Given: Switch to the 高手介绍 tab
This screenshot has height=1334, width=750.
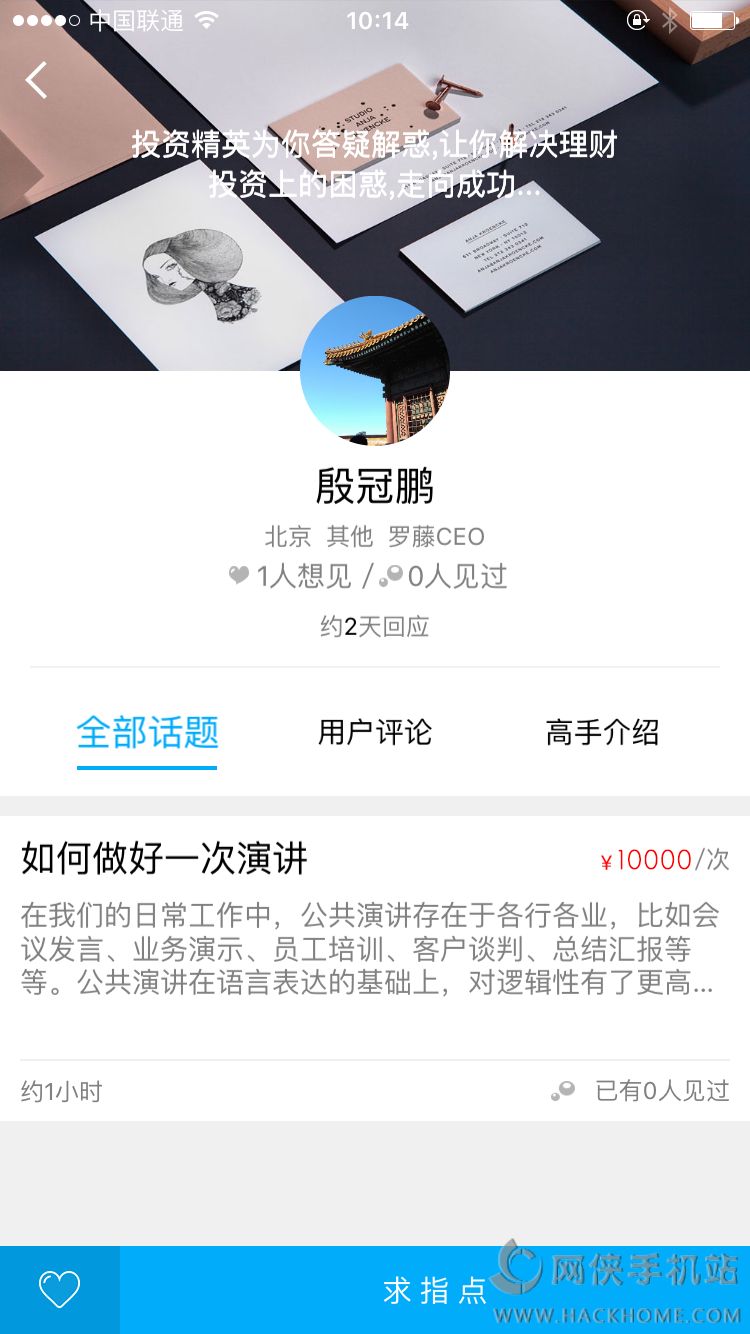Looking at the screenshot, I should click(x=602, y=733).
